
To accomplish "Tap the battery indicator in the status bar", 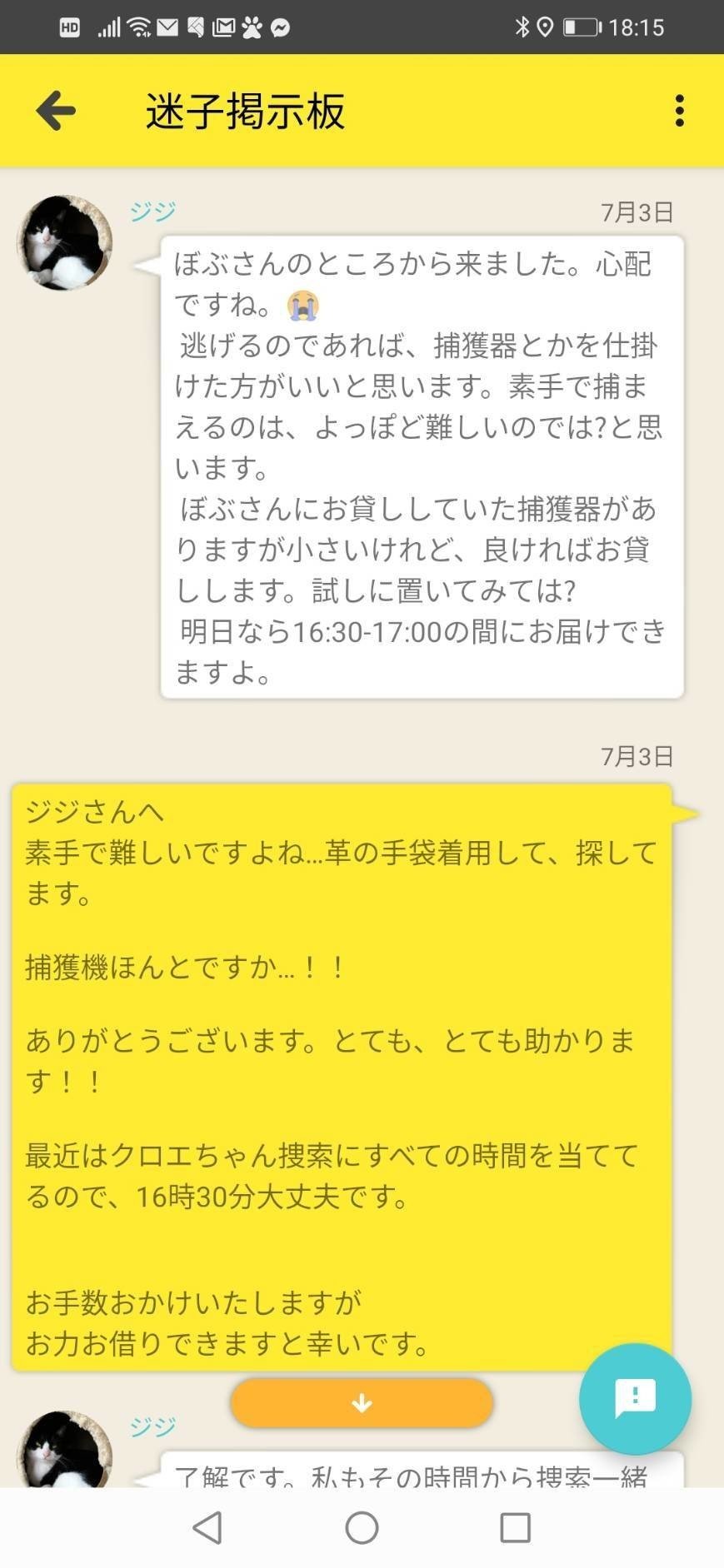I will tap(581, 27).
